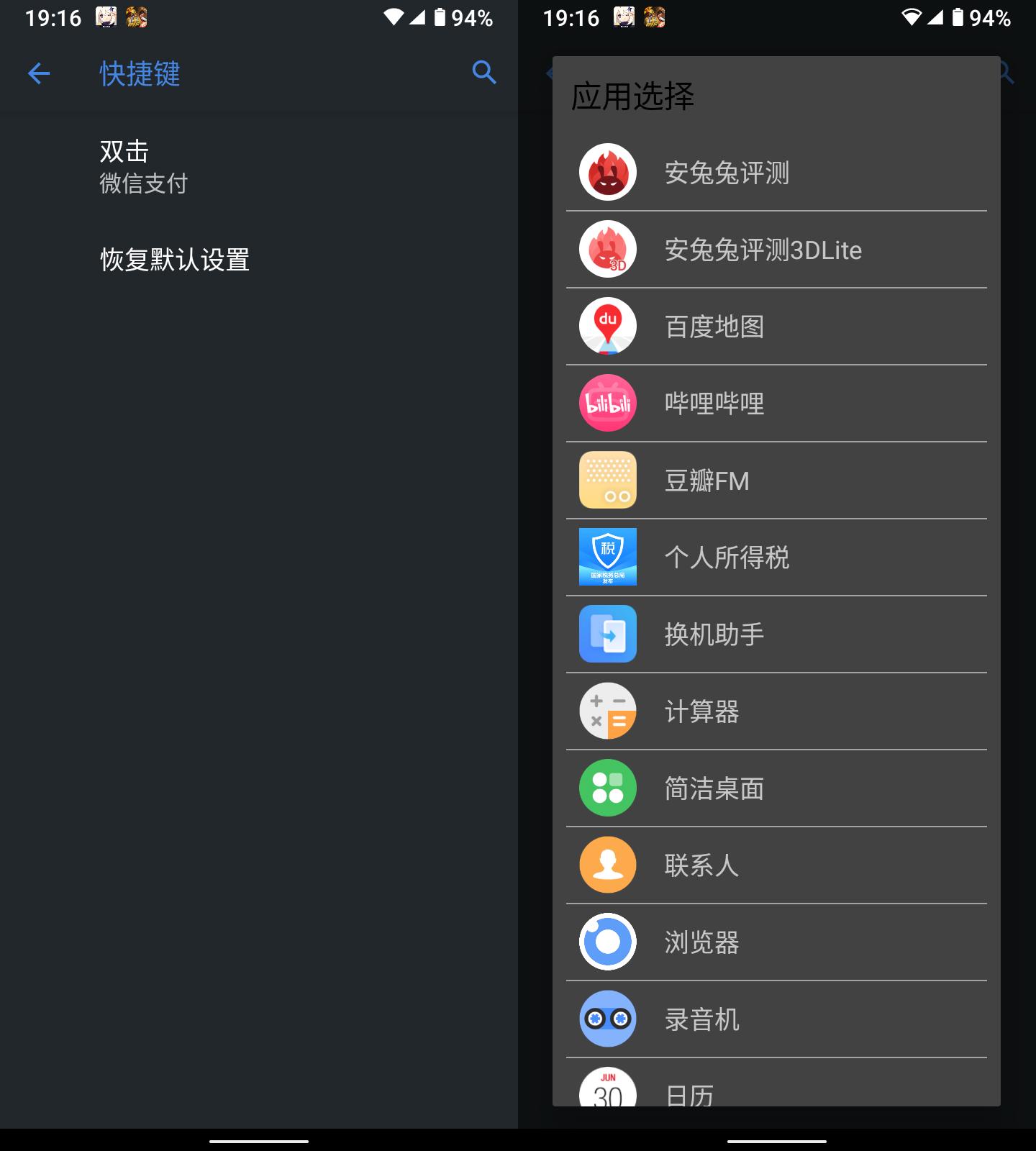Tap a notification icon in the status bar
Viewport: 1036px width, 1151px height.
point(106,17)
